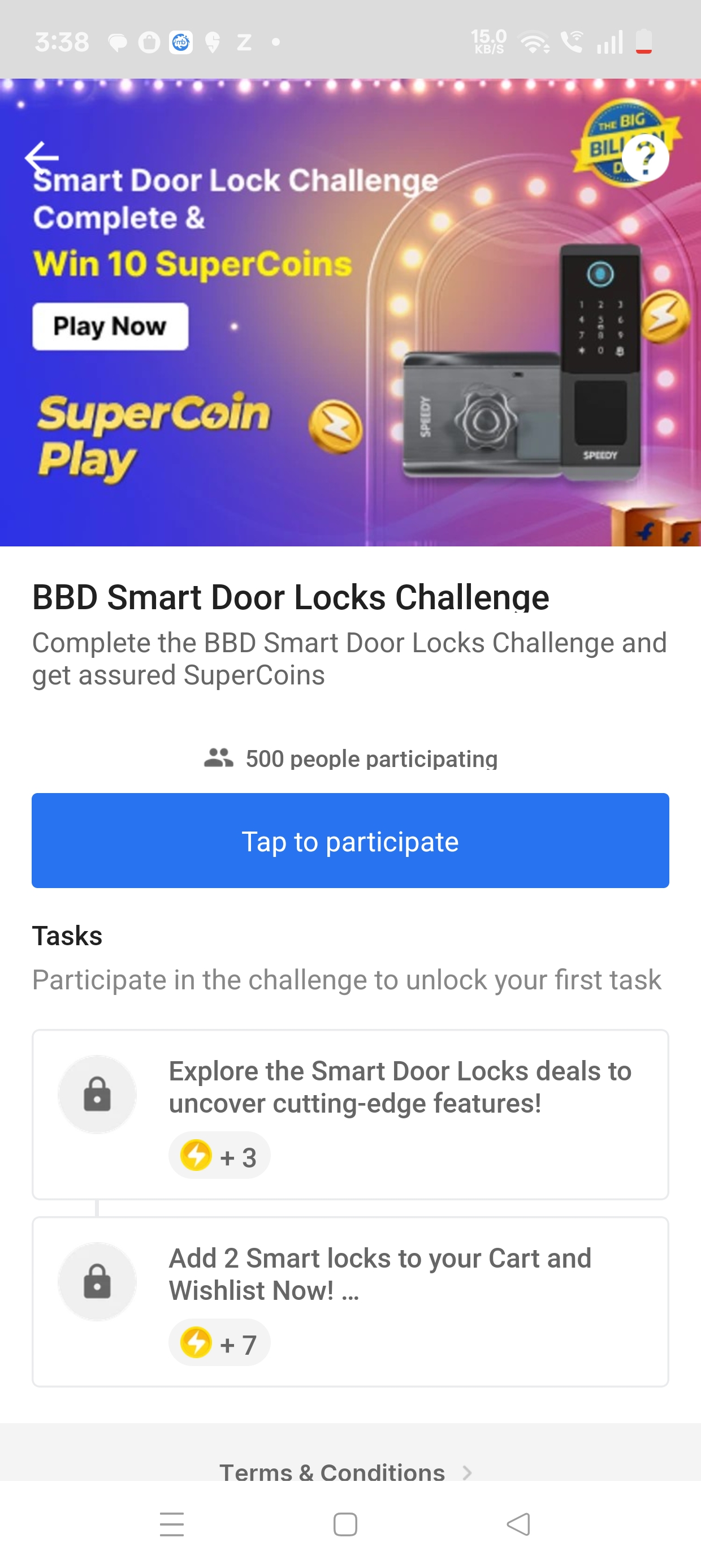Screen dimensions: 701x1568
Task: Tap the SuperCoin icon in the +7 badge
Action: tap(197, 1342)
